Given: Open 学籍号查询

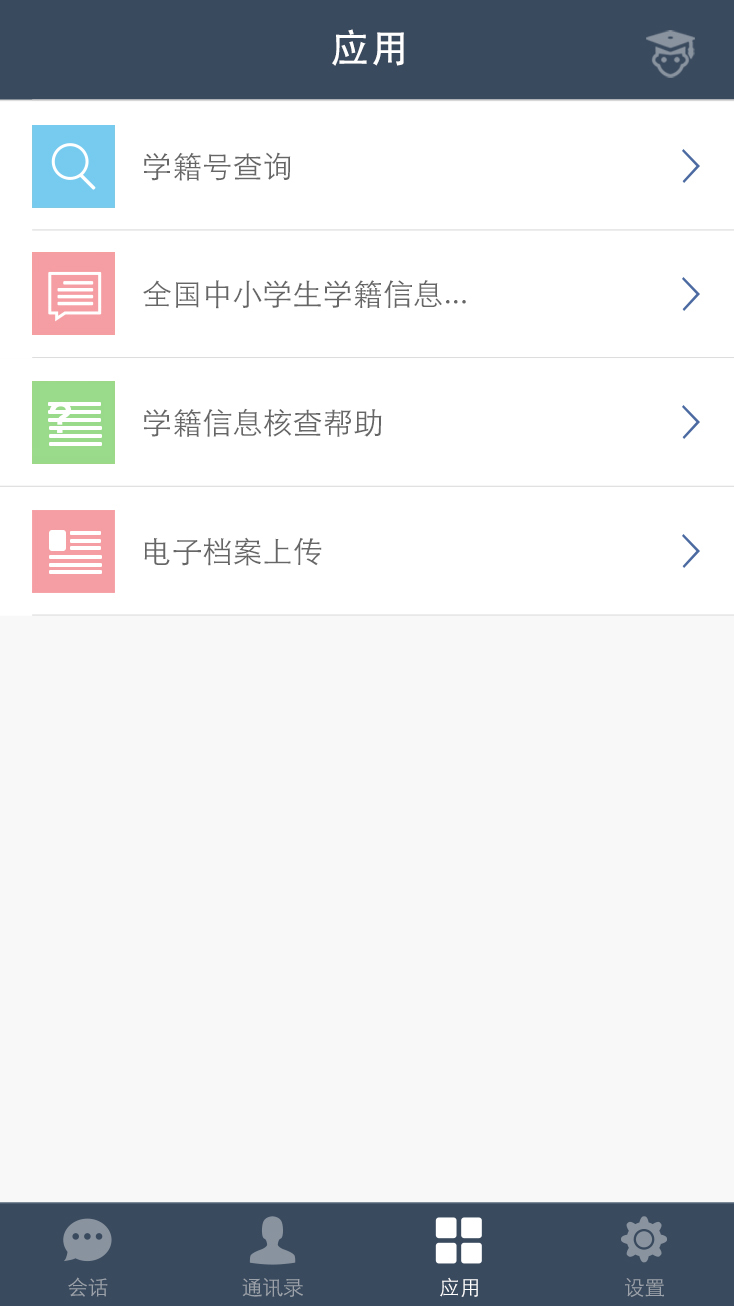Looking at the screenshot, I should tap(367, 166).
